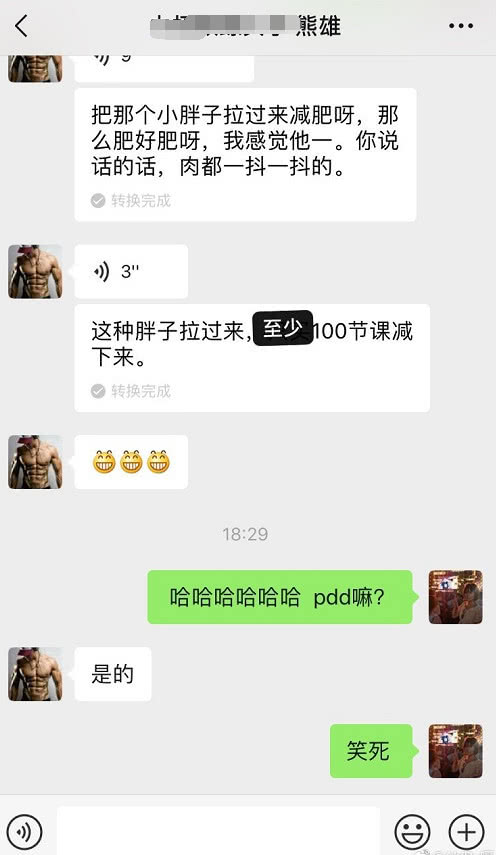Image resolution: width=496 pixels, height=855 pixels.
Task: Open my avatar beside the 笑死 message
Action: [456, 751]
